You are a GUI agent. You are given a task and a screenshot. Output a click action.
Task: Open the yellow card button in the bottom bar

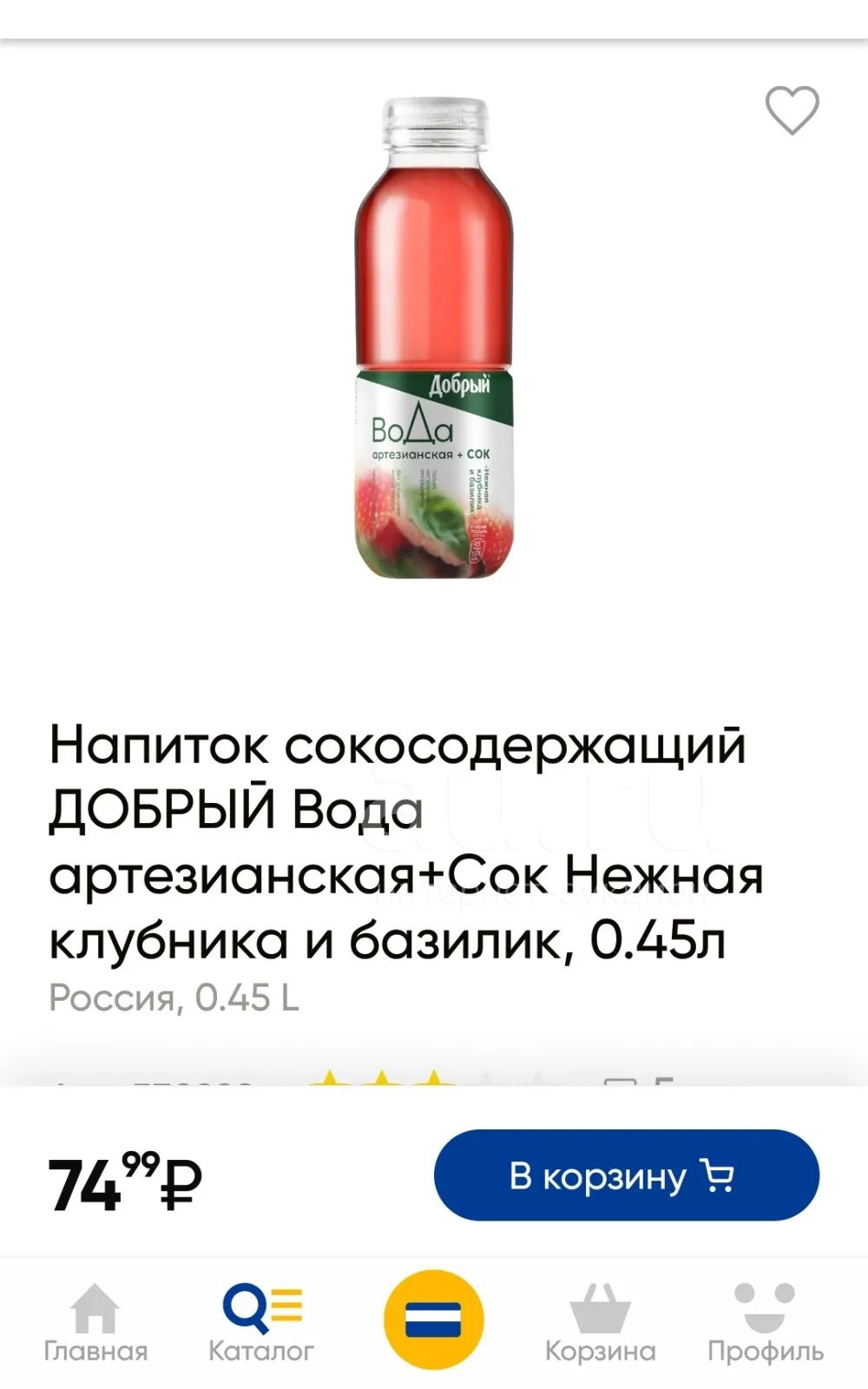click(434, 1320)
